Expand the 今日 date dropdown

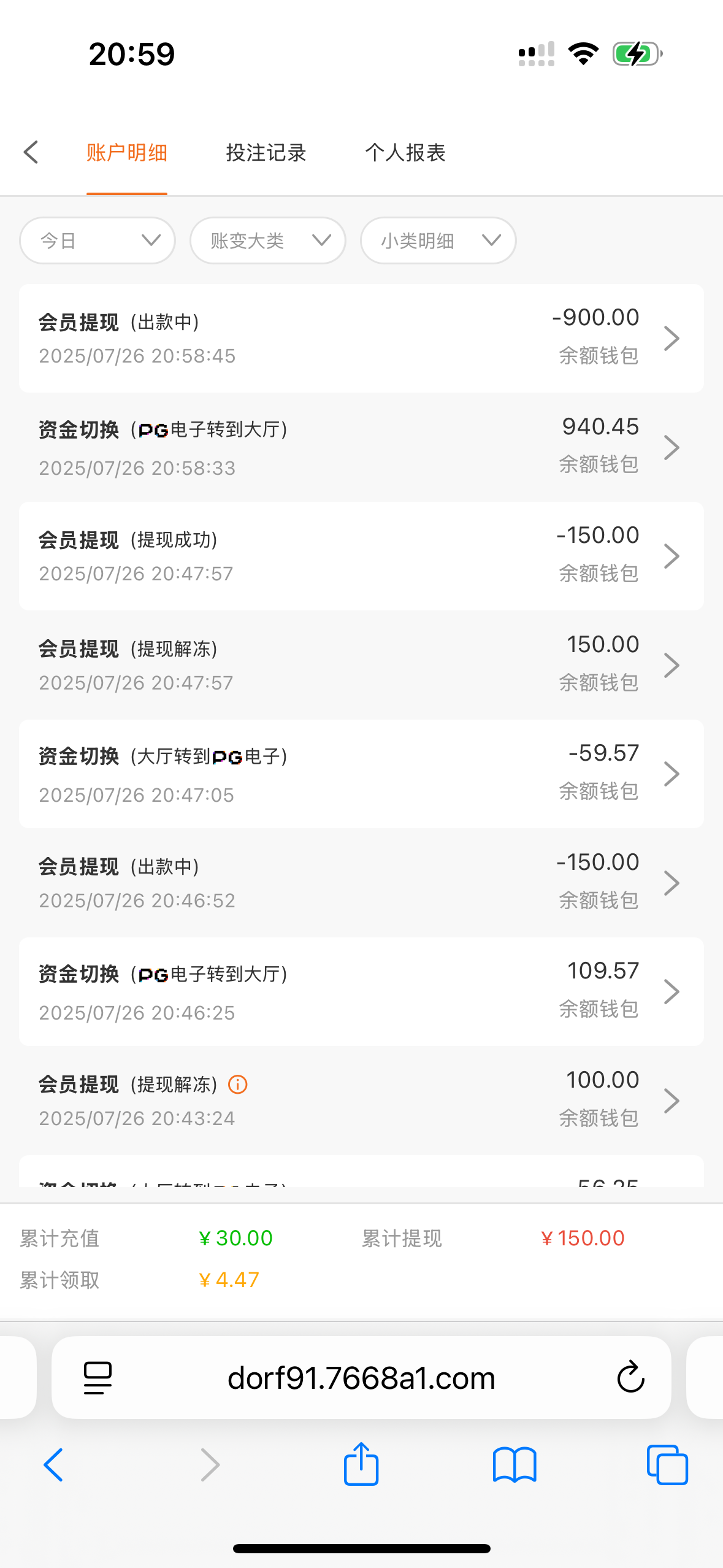[98, 240]
